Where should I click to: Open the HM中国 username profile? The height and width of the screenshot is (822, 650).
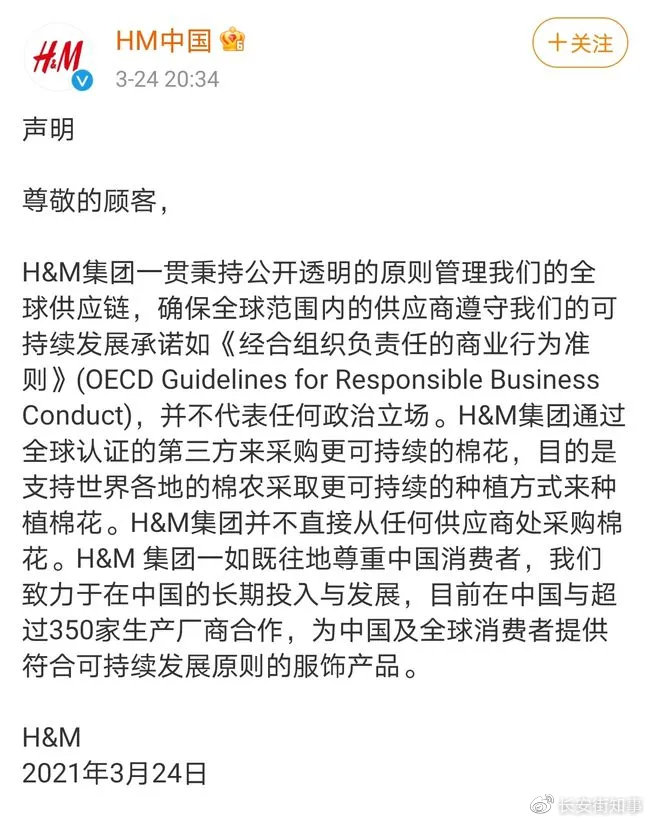tap(163, 41)
